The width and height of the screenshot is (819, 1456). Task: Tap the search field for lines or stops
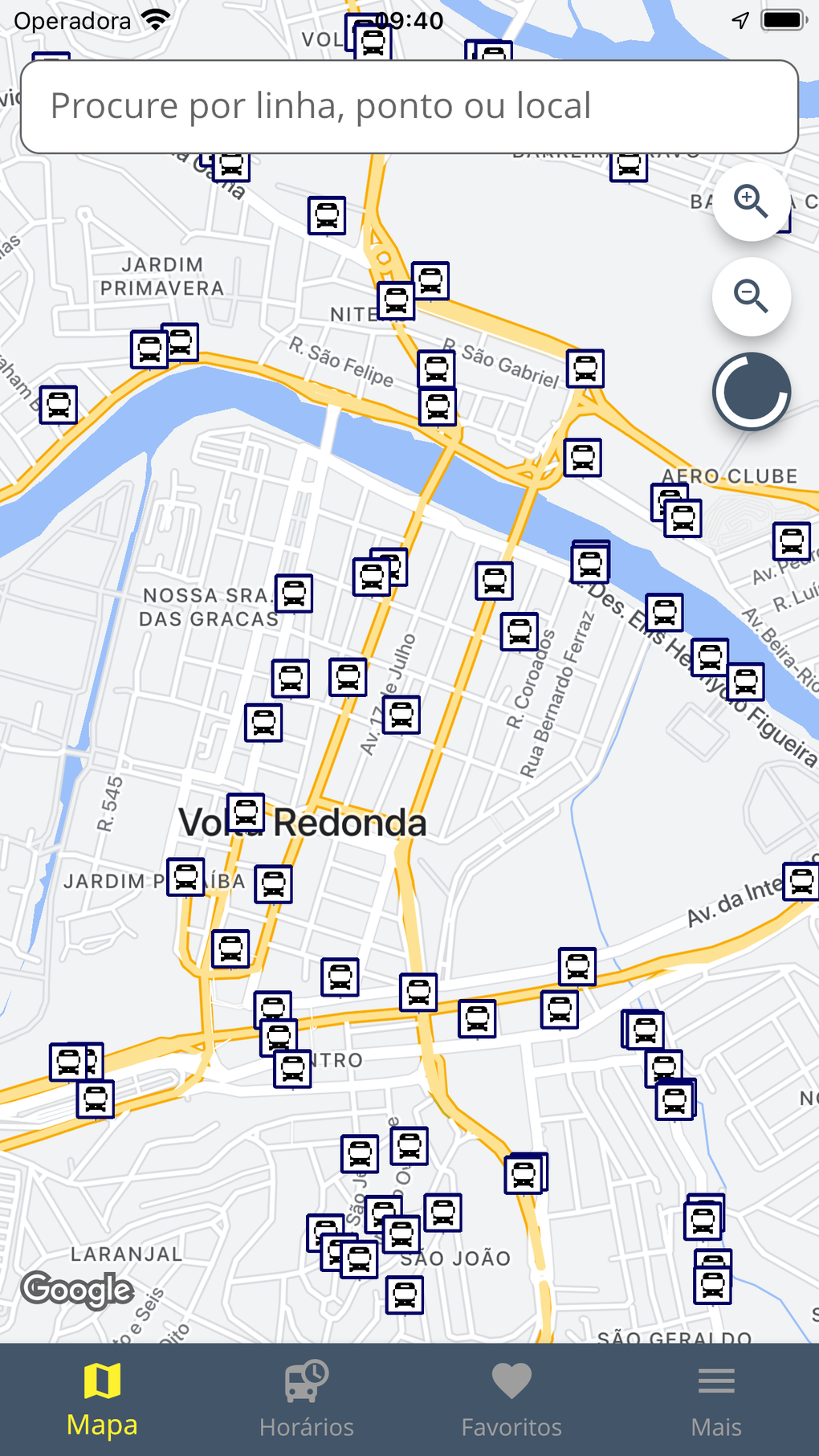(409, 107)
